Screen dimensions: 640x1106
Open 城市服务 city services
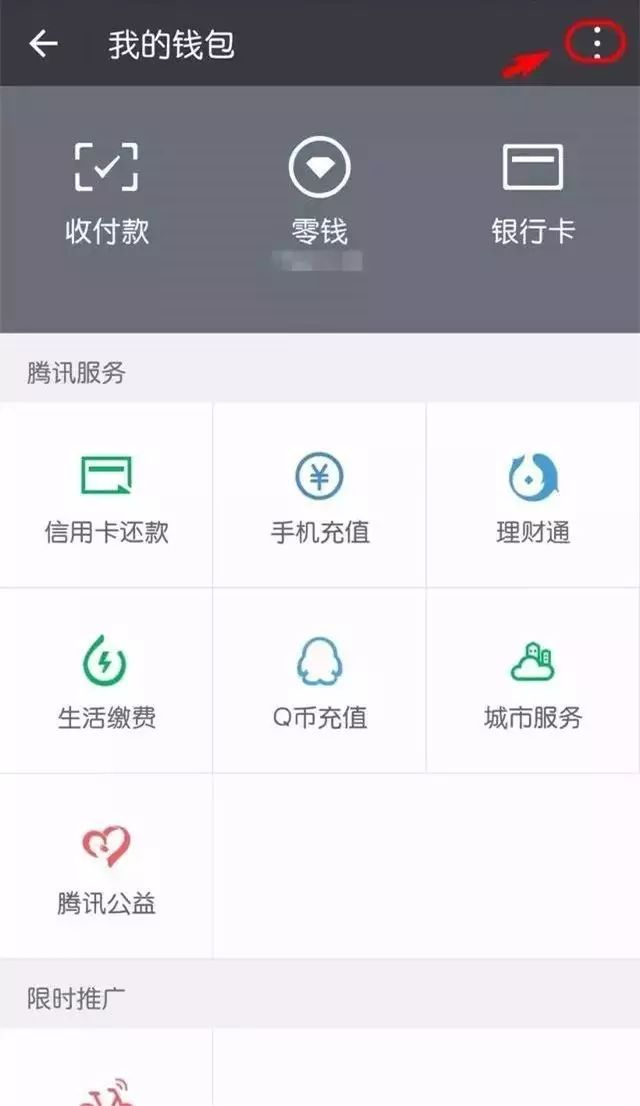[532, 682]
